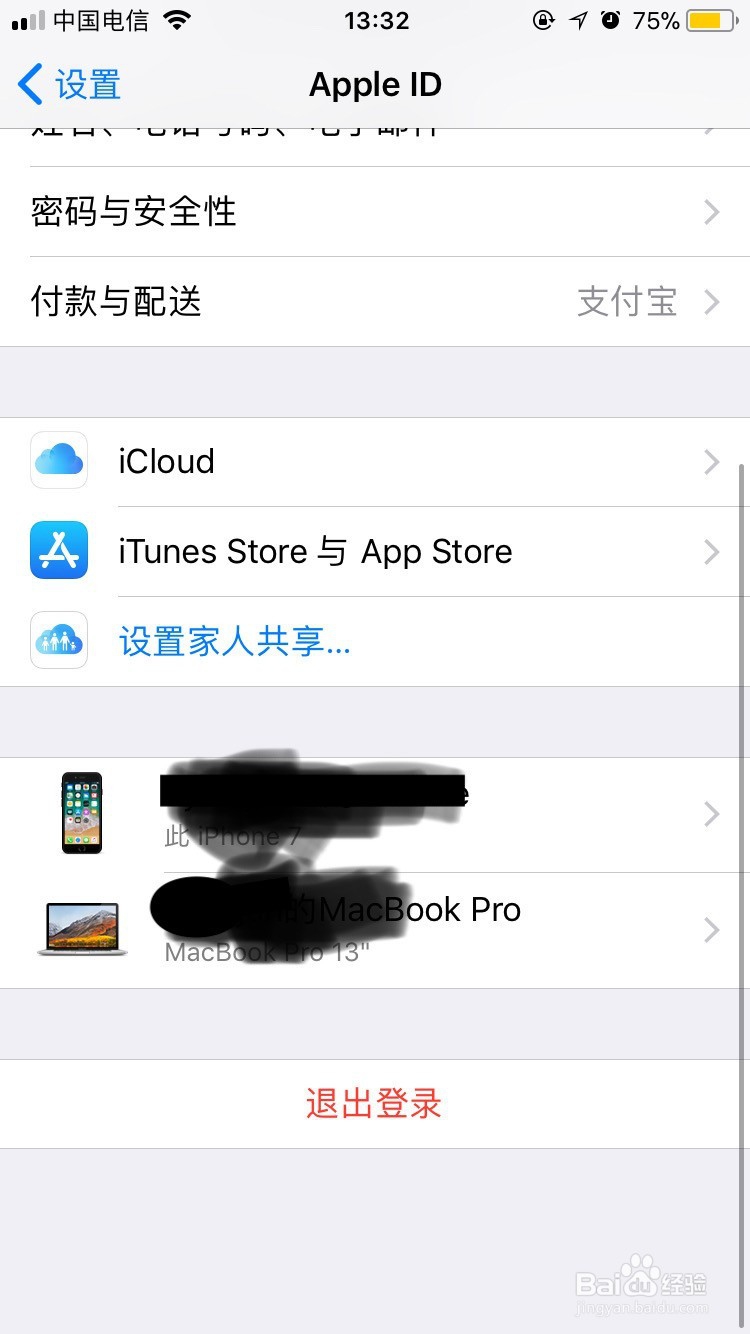Image resolution: width=750 pixels, height=1334 pixels.
Task: Tap the orientation lock icon in status bar
Action: click(x=542, y=19)
